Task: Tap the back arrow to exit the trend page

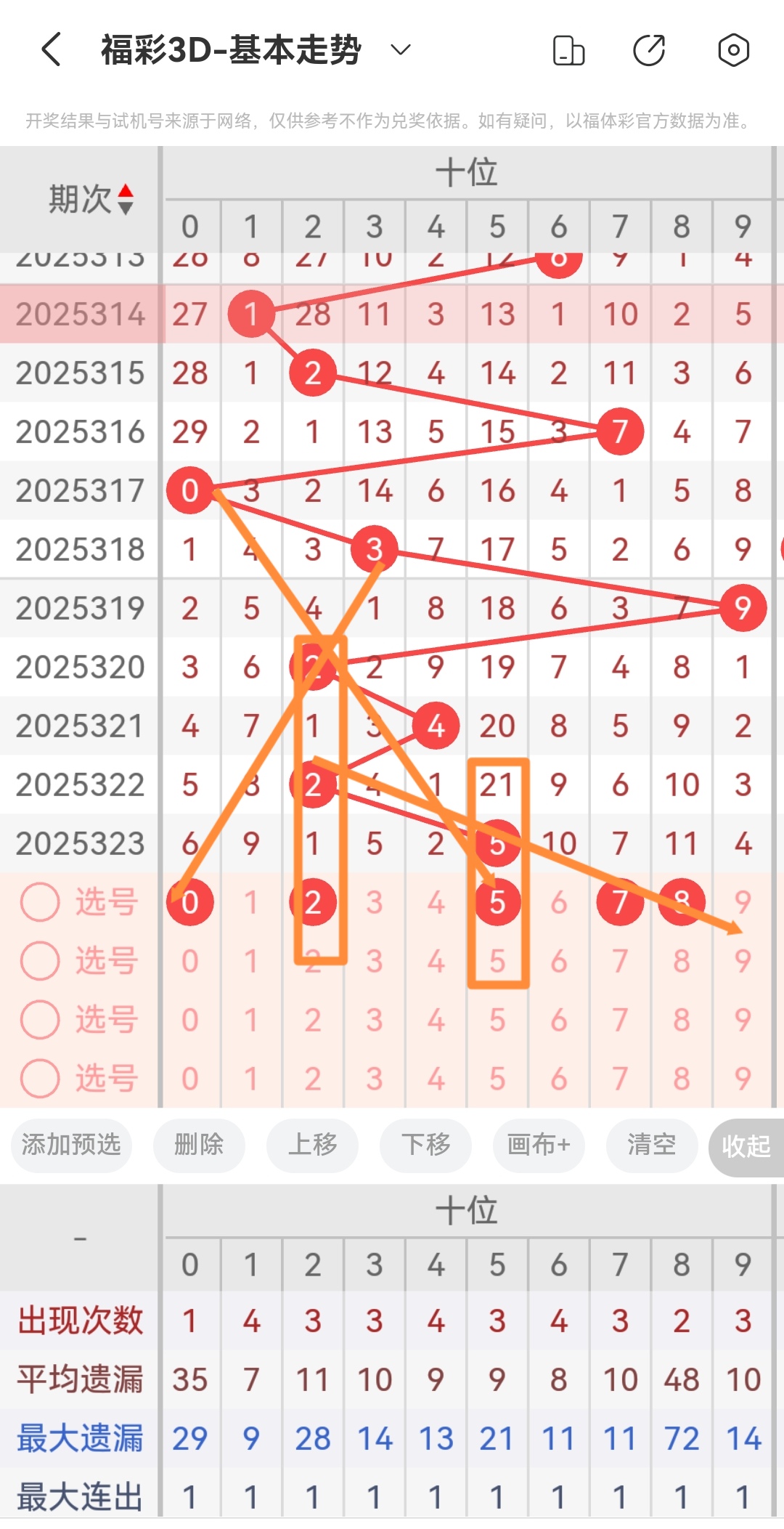Action: [49, 49]
